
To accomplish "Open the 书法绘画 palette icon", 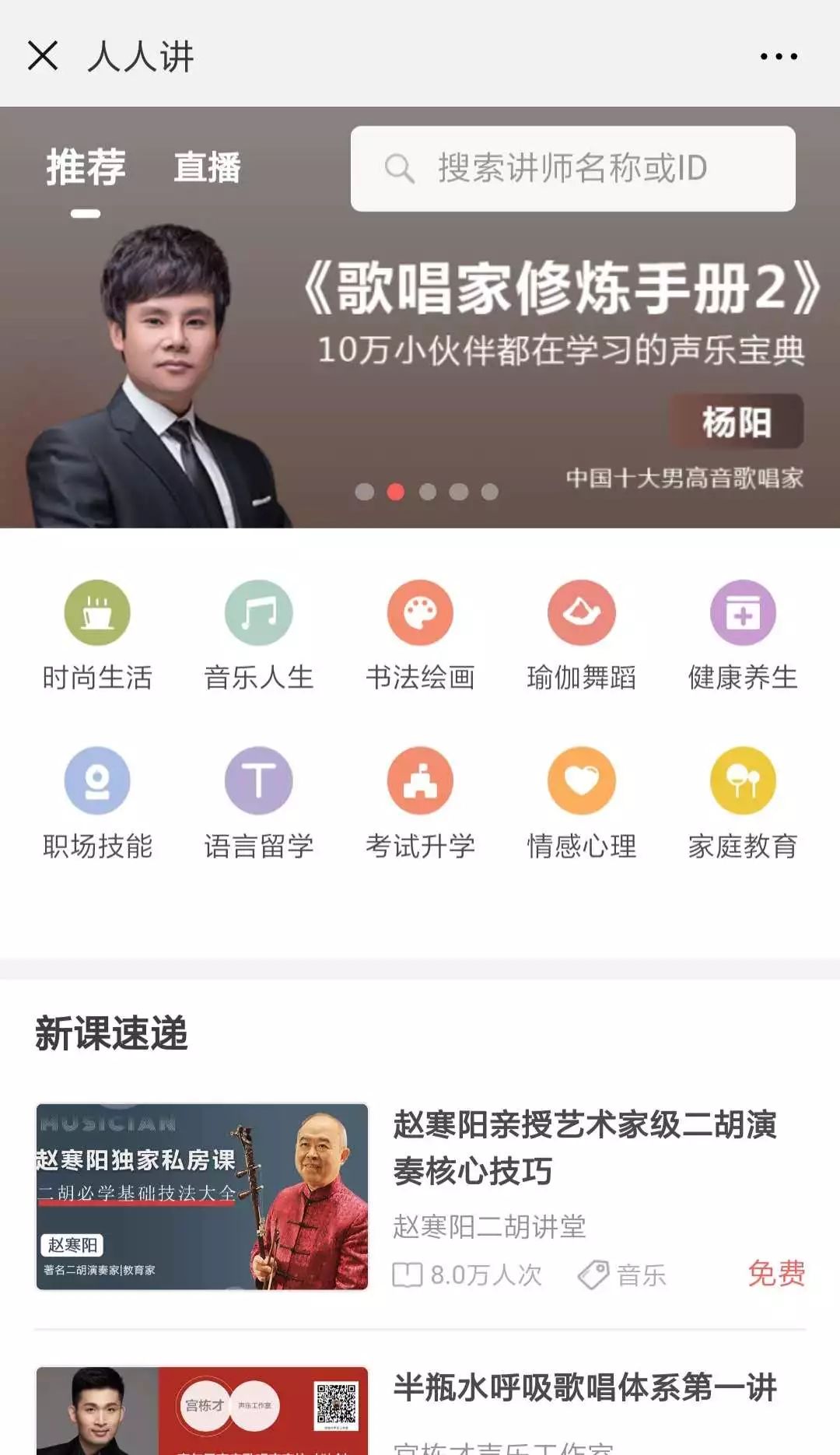I will point(419,613).
